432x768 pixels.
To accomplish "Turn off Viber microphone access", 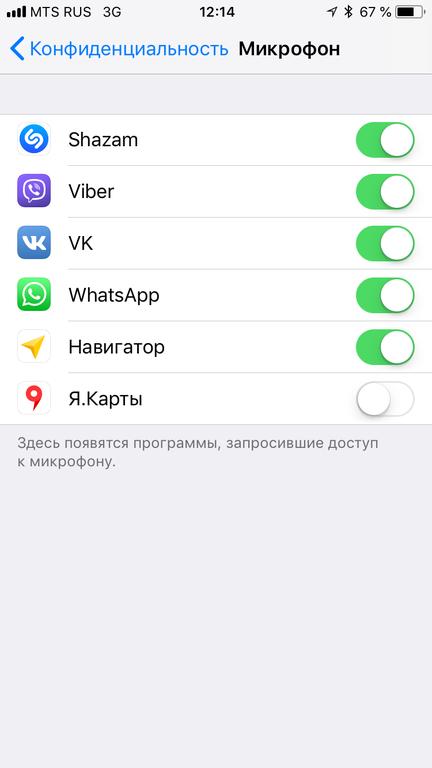I will (385, 192).
